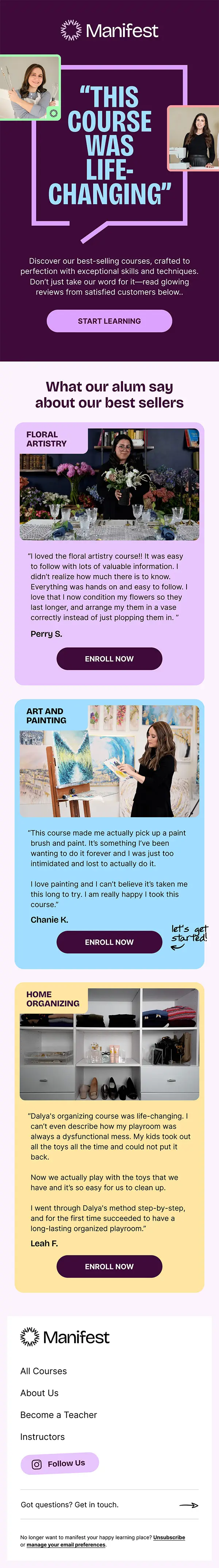Image resolution: width=219 pixels, height=1568 pixels.
Task: Open the Instructors link
Action: point(43,1437)
